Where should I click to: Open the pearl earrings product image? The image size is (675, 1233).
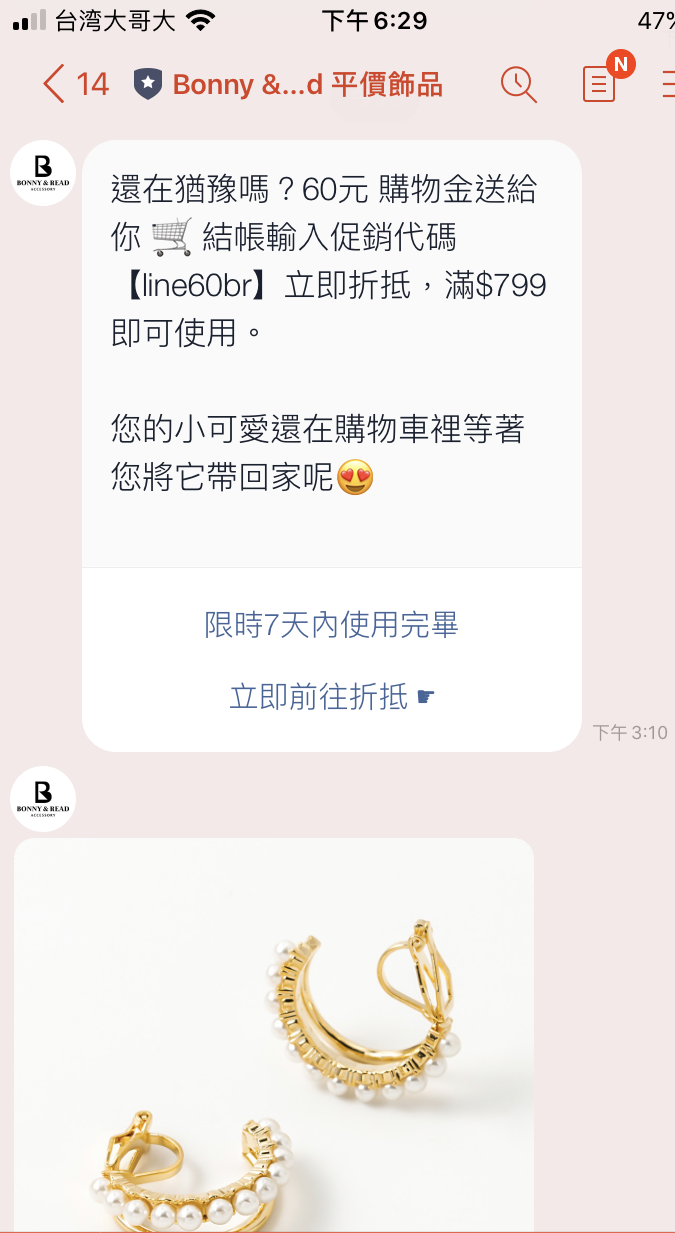pyautogui.click(x=273, y=1035)
